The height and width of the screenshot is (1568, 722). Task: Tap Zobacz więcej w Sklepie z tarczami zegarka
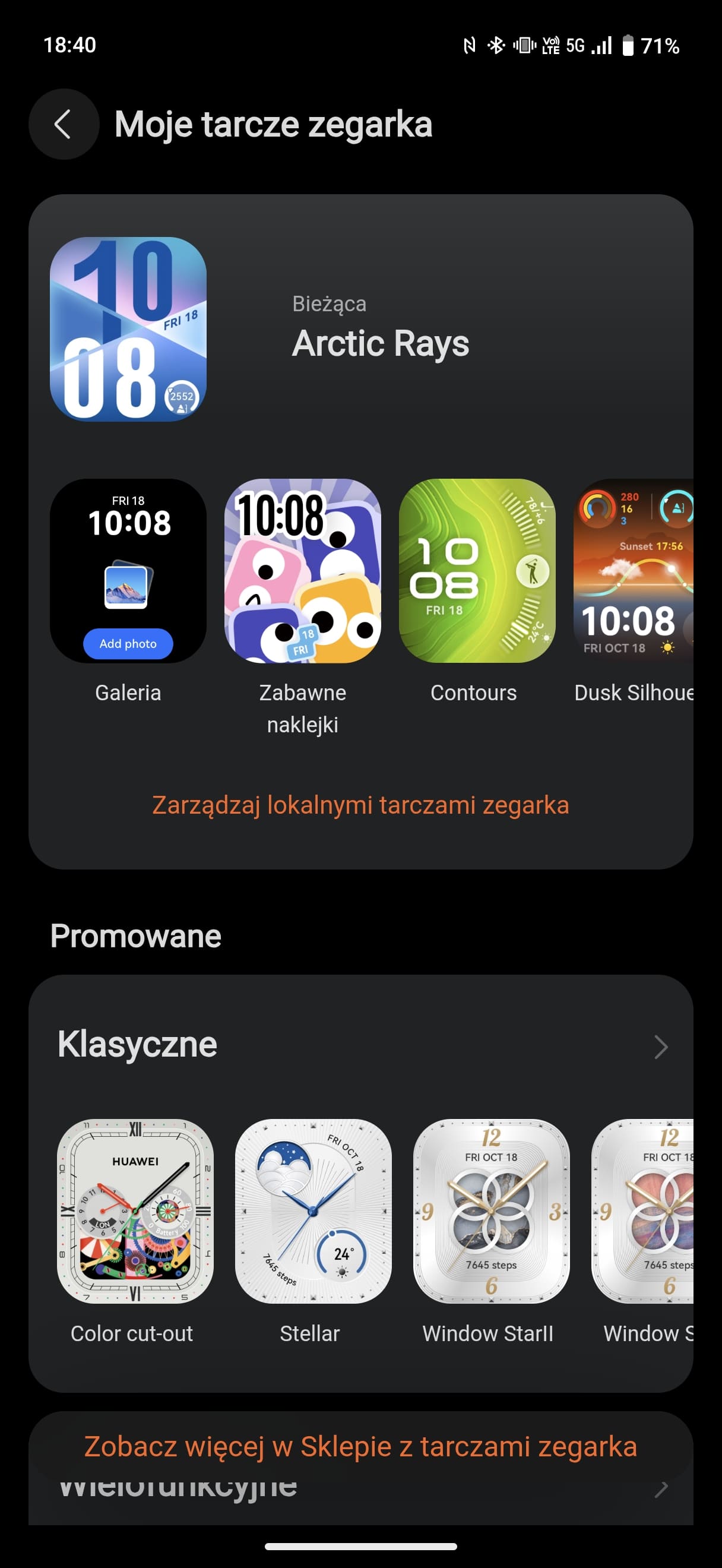(x=360, y=1446)
